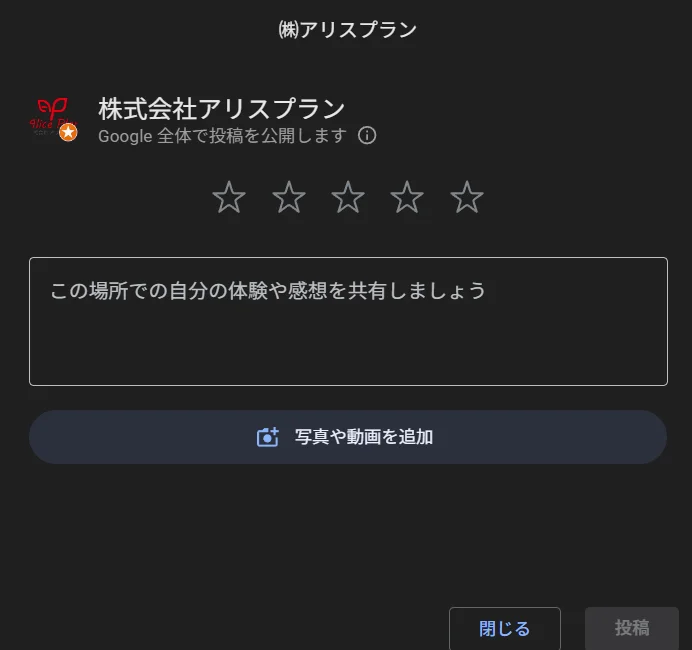The height and width of the screenshot is (650, 692).
Task: Select the third star rating
Action: click(348, 197)
